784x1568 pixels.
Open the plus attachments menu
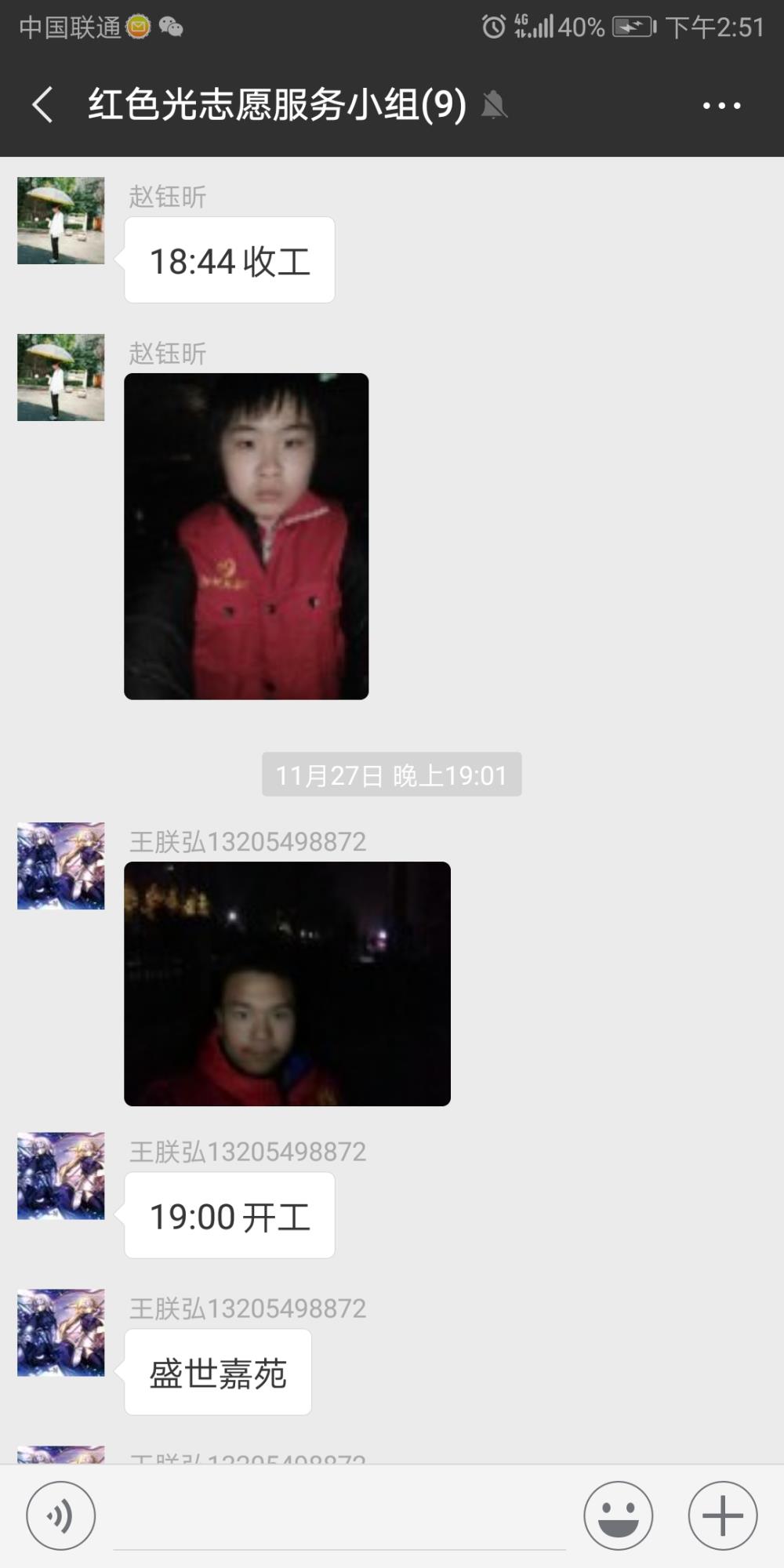[x=722, y=1515]
